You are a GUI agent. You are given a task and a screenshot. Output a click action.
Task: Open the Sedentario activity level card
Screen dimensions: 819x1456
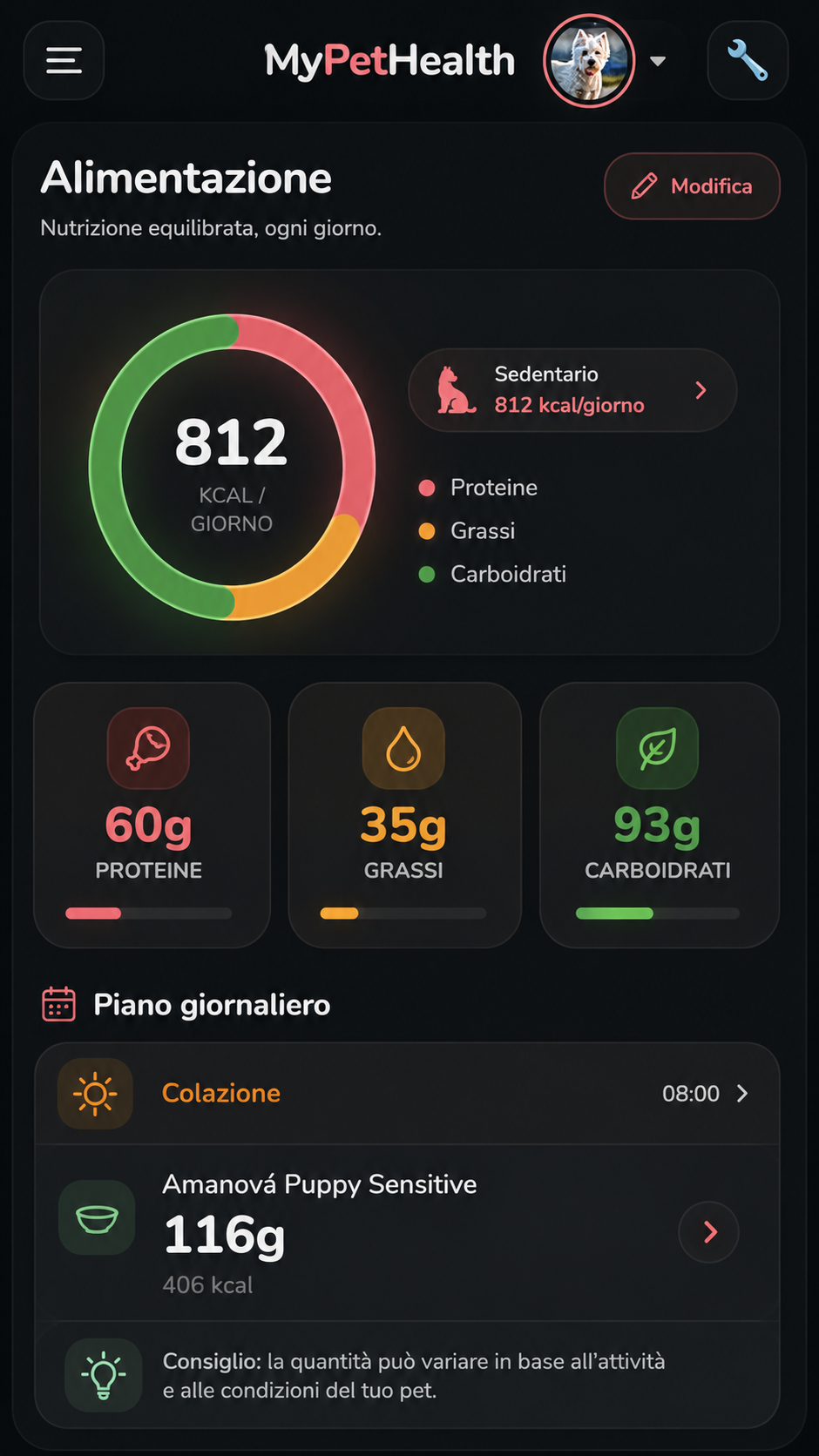tap(572, 390)
